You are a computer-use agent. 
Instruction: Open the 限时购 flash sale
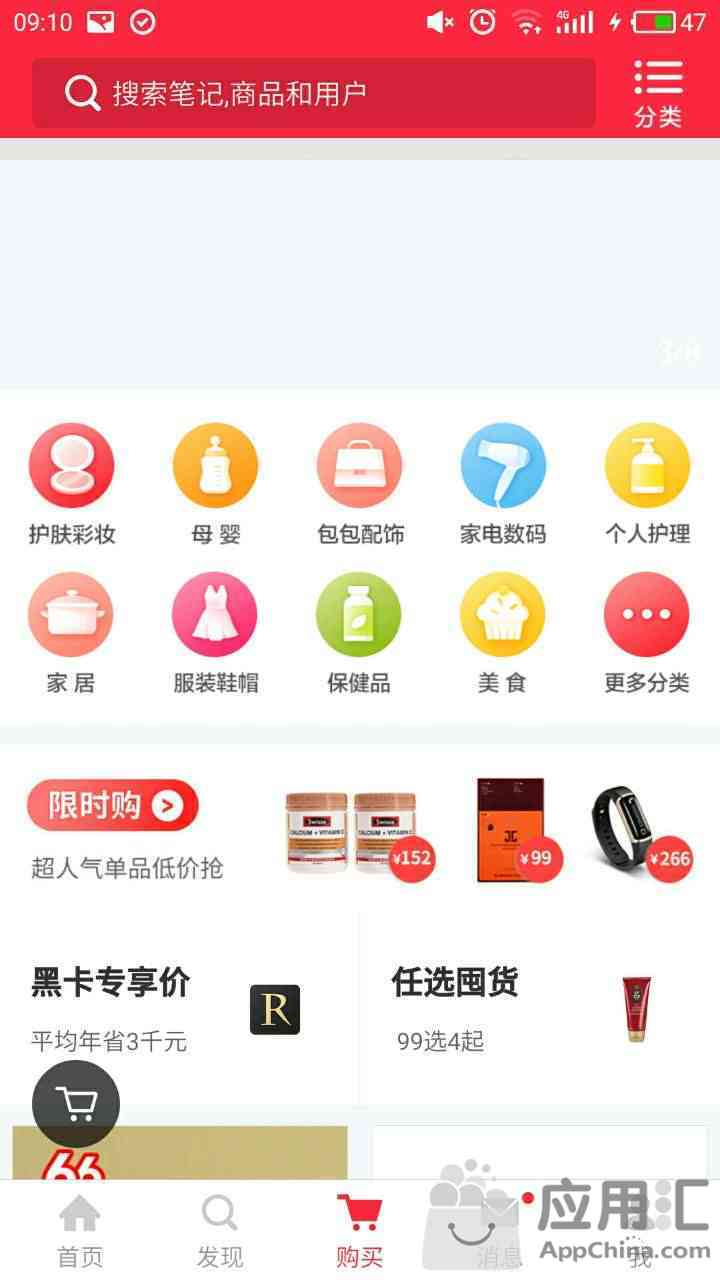[113, 805]
